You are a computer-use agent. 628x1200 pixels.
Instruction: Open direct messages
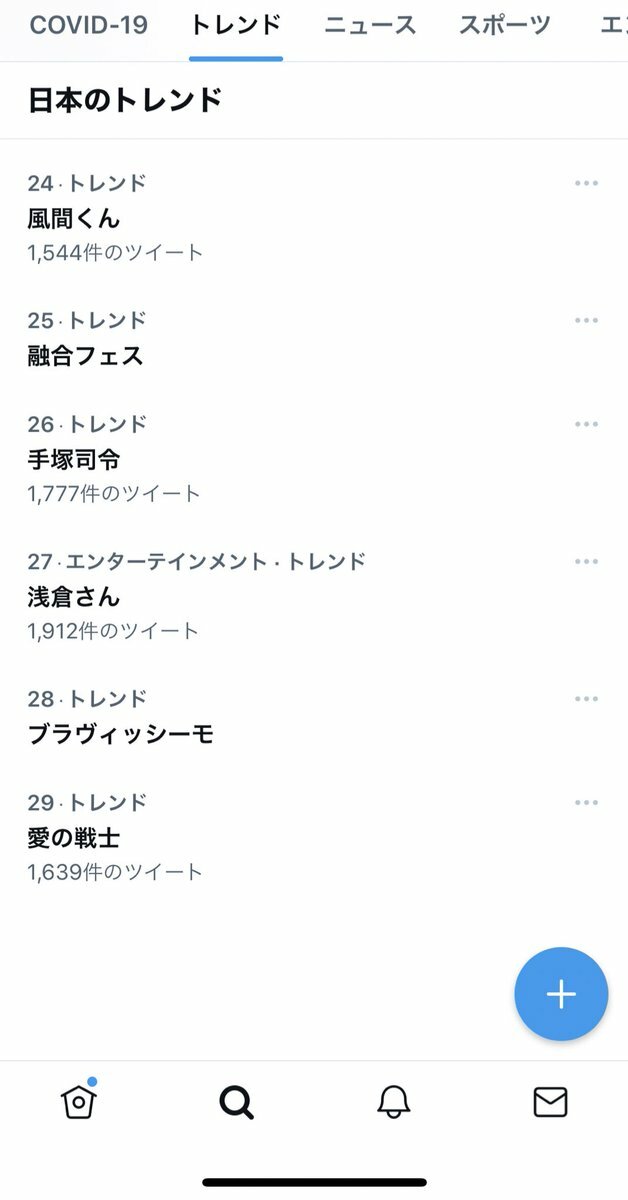pyautogui.click(x=550, y=1102)
